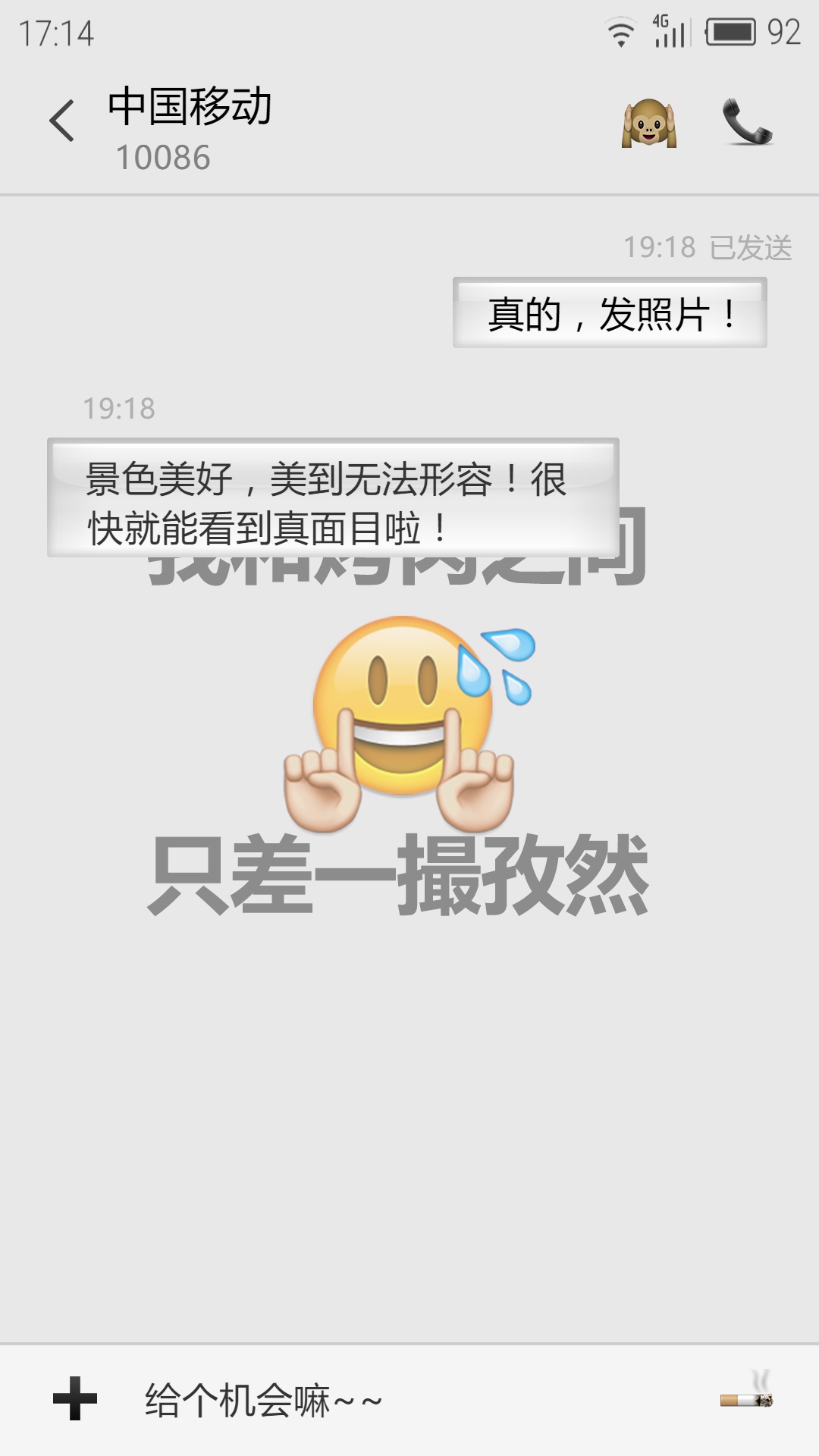Screen dimensions: 819x1456
Task: Call 10086 with the phone icon
Action: pos(747,121)
